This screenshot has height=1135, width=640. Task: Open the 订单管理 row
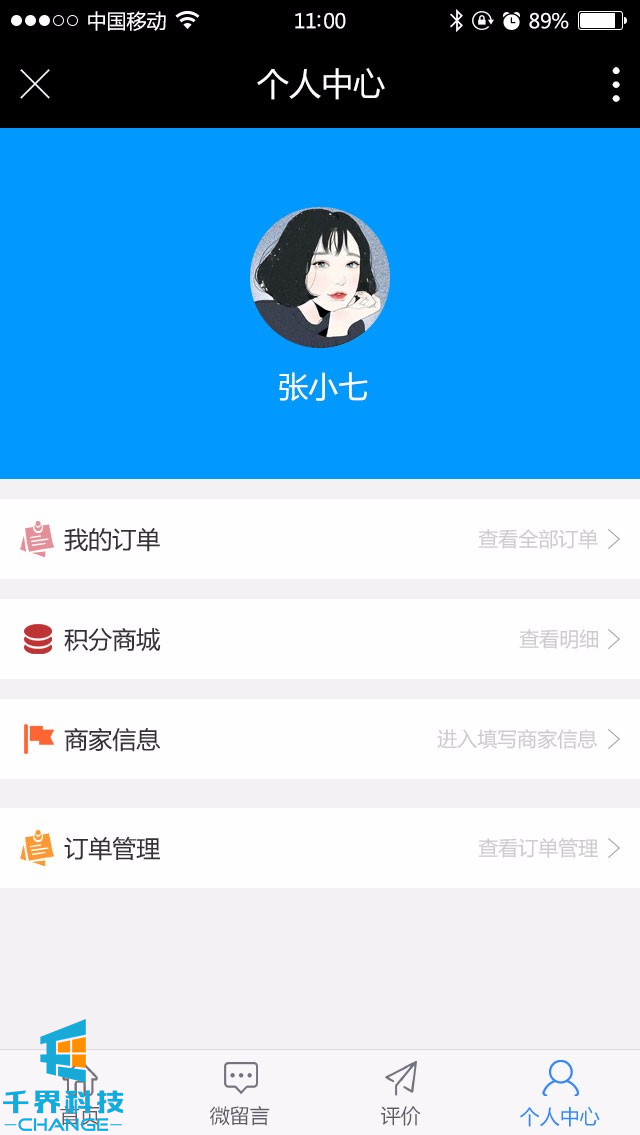click(320, 848)
